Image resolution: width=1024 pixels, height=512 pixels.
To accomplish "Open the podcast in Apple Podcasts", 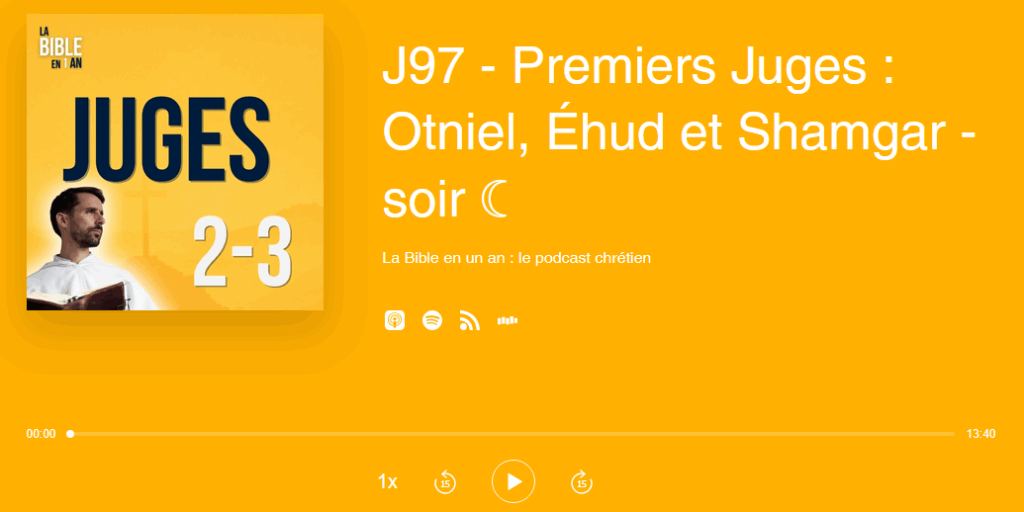I will 395,321.
